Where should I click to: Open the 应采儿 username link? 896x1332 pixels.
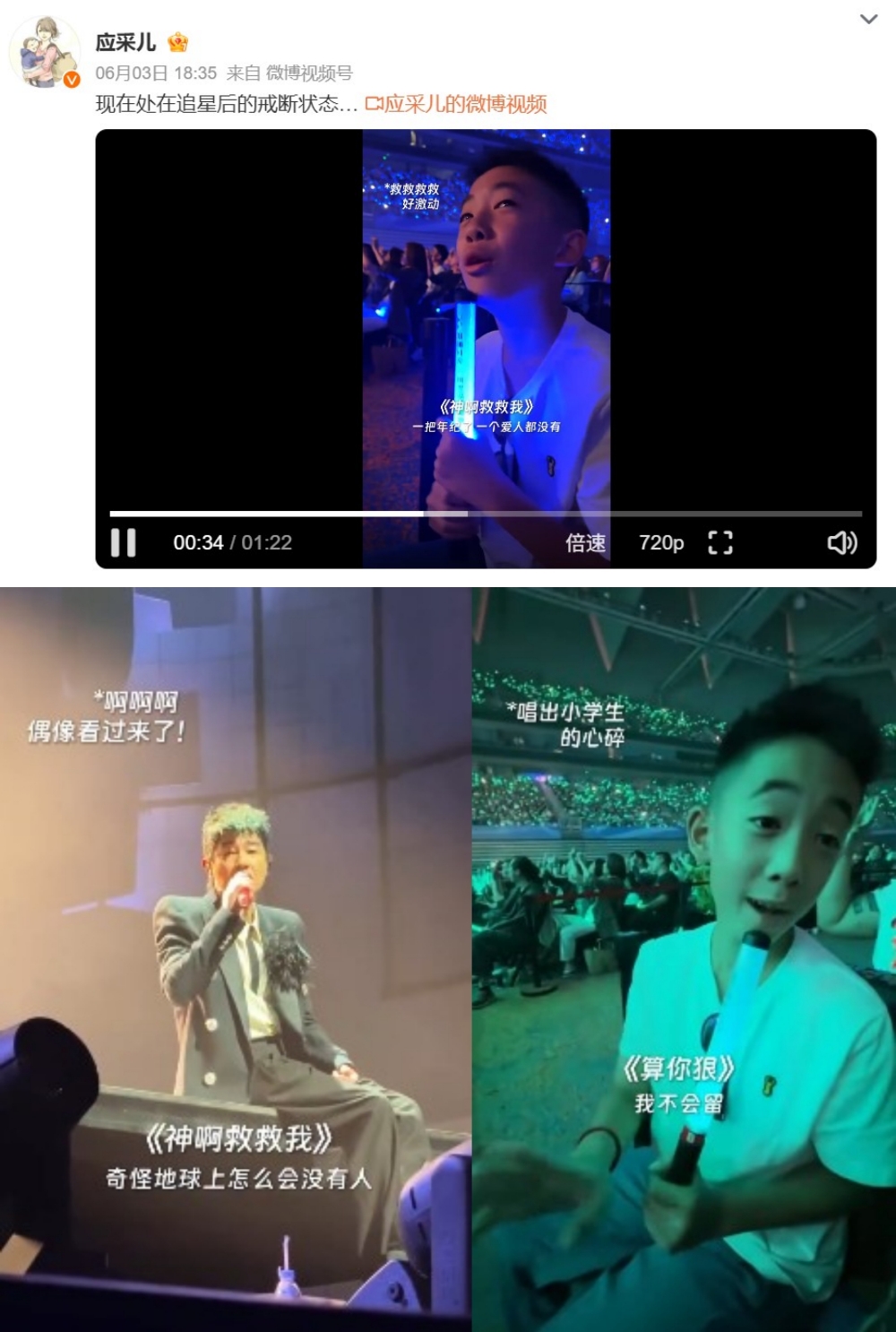(x=125, y=42)
